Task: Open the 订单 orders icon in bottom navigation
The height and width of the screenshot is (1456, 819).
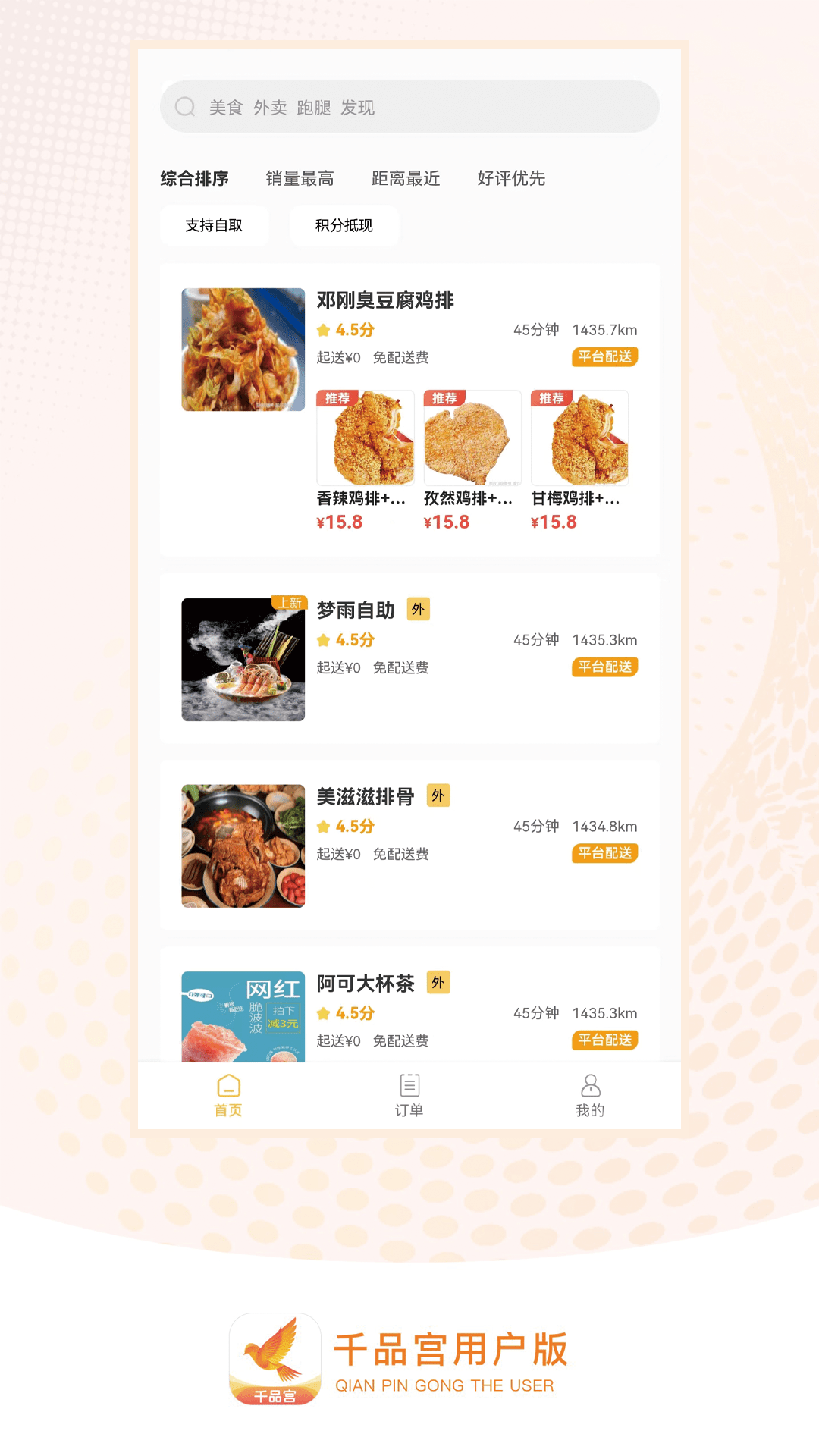Action: coord(409,1083)
